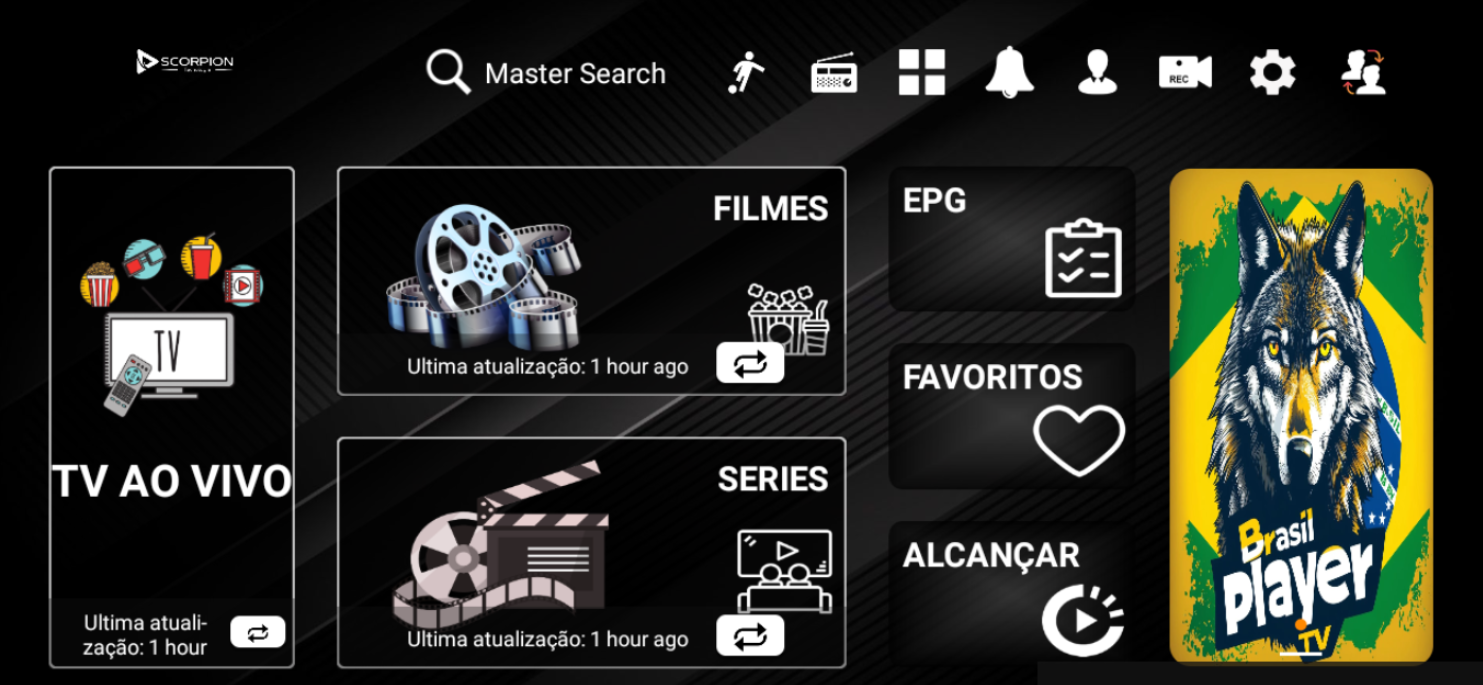Open FAVORITOS
The image size is (1483, 685).
point(1011,416)
